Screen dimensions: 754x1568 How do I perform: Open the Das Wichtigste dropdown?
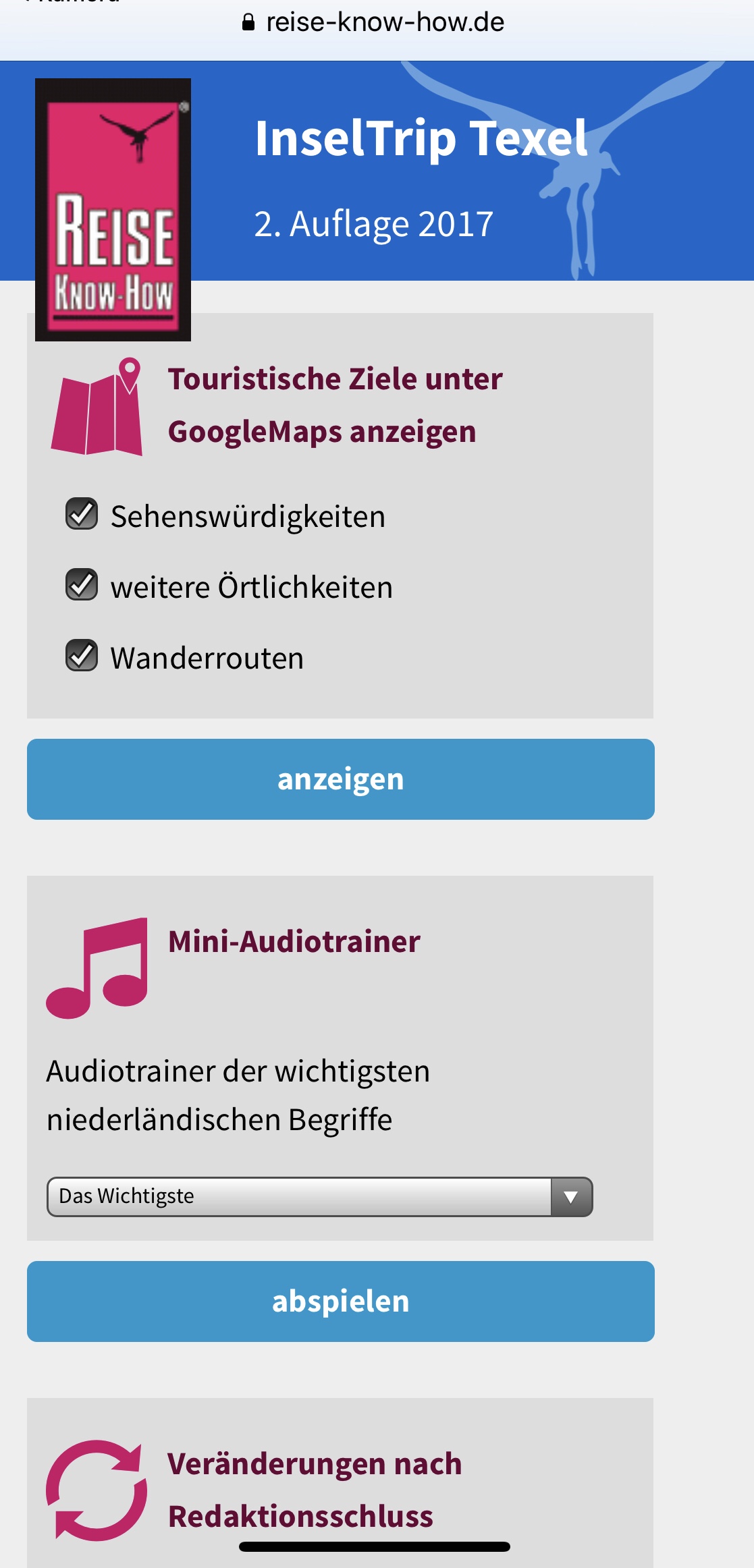(319, 1197)
